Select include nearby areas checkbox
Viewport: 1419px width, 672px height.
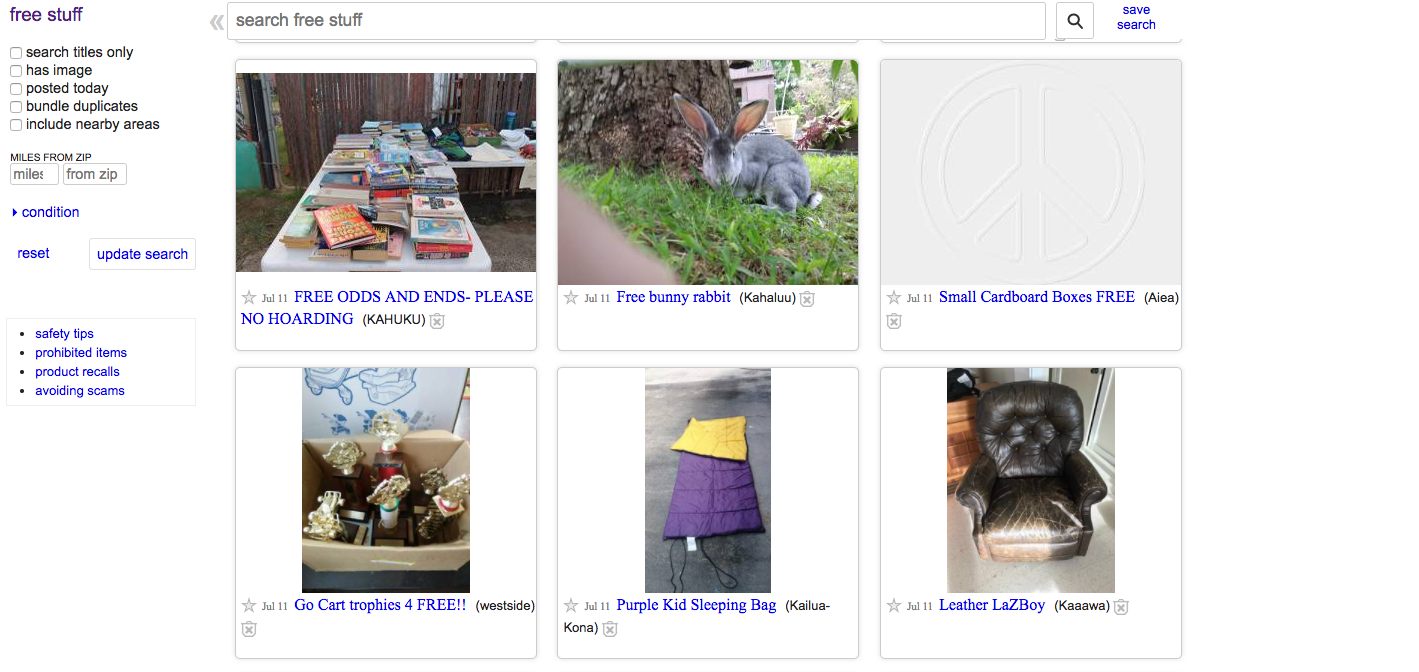[x=16, y=125]
